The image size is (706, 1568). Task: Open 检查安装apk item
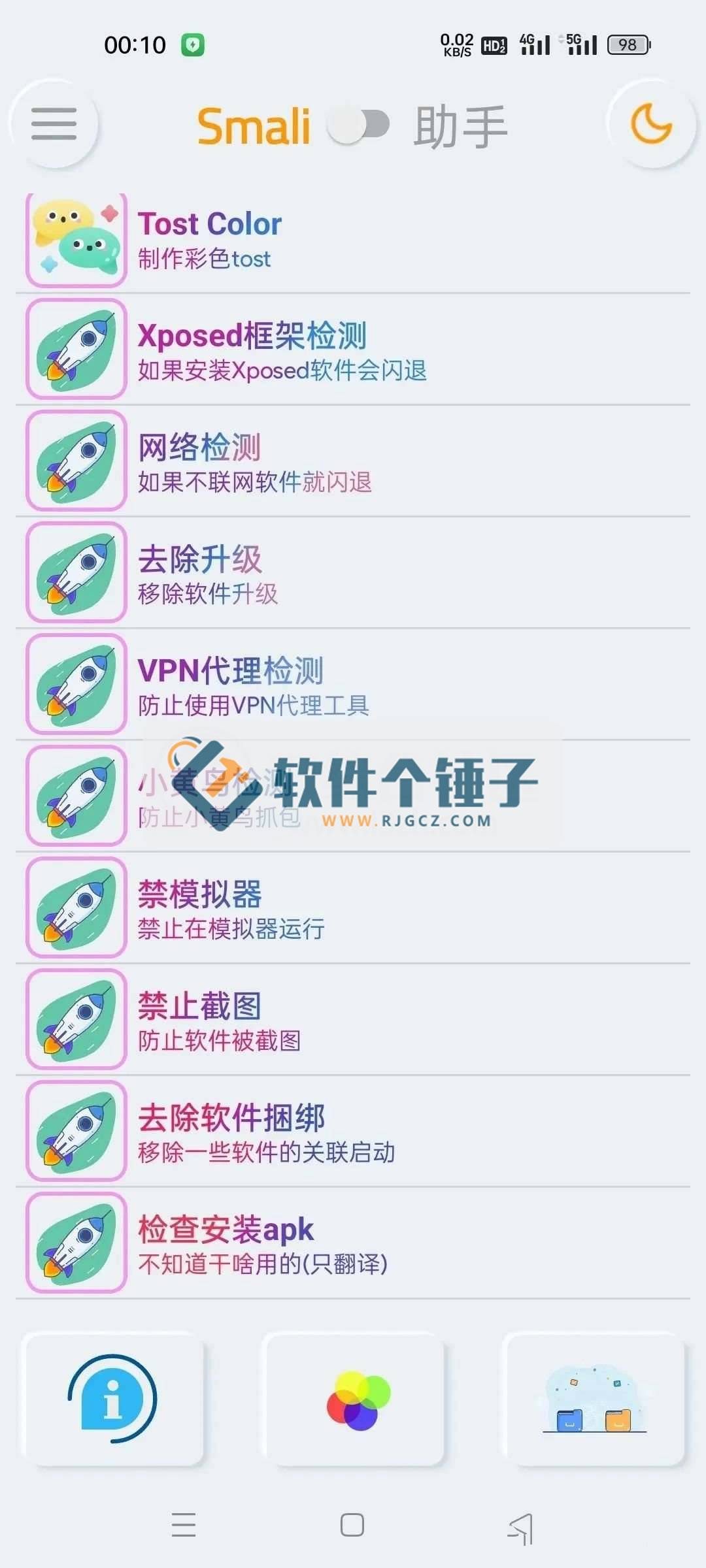(x=353, y=1243)
